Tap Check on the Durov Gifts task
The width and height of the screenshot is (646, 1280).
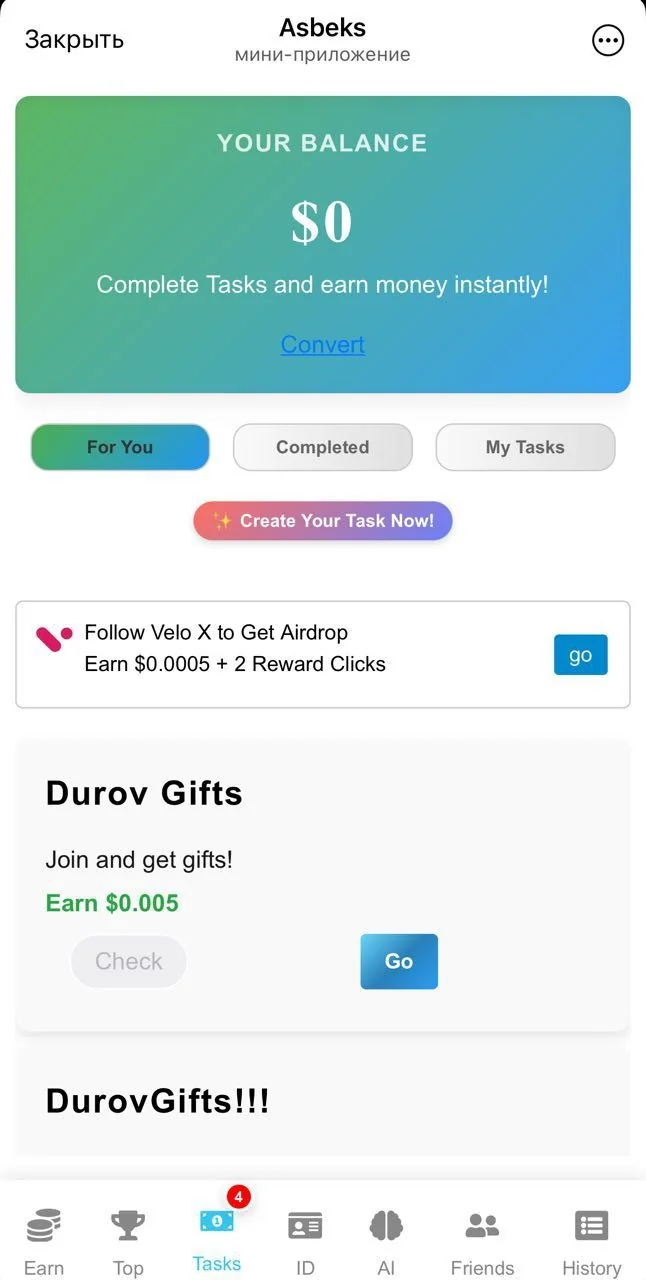coord(129,961)
